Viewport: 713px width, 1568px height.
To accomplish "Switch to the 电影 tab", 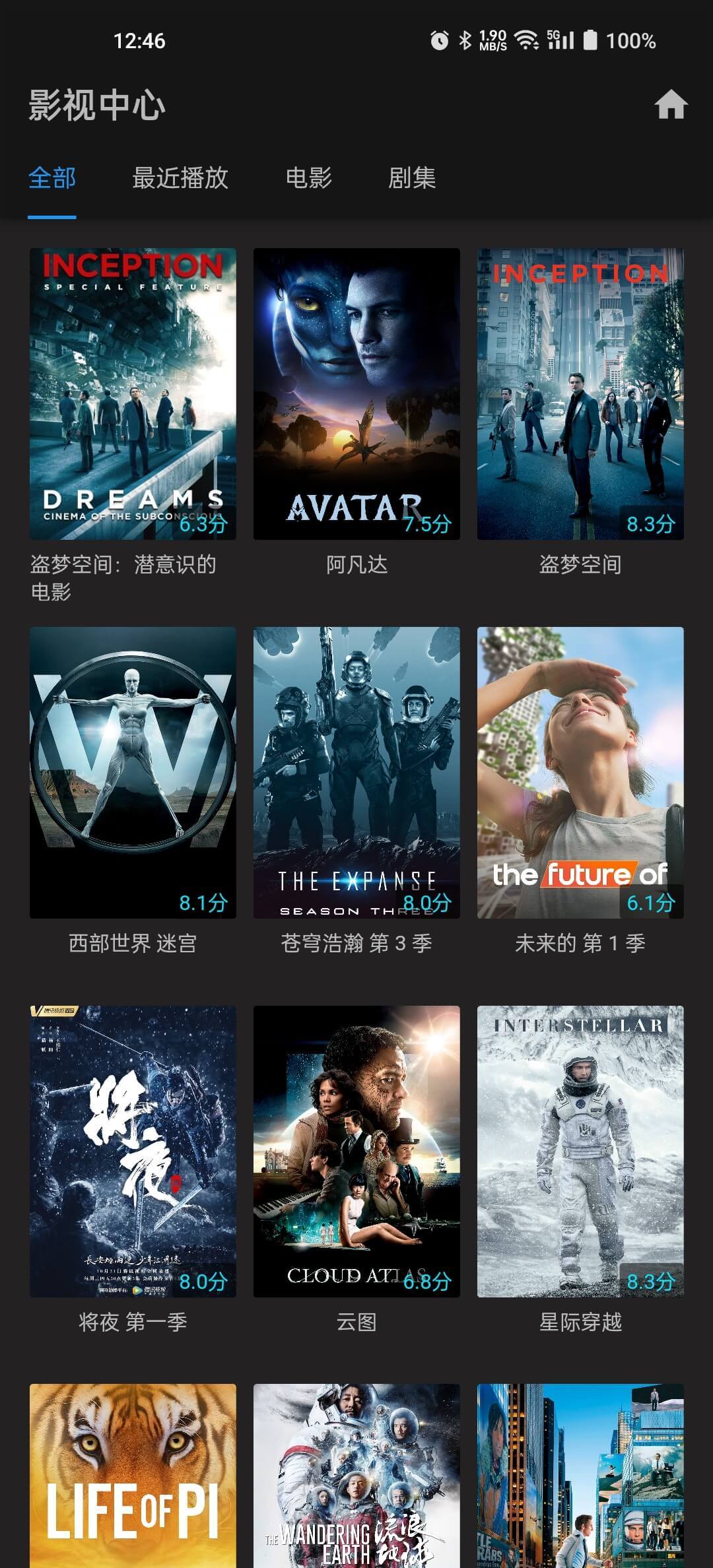I will 308,178.
